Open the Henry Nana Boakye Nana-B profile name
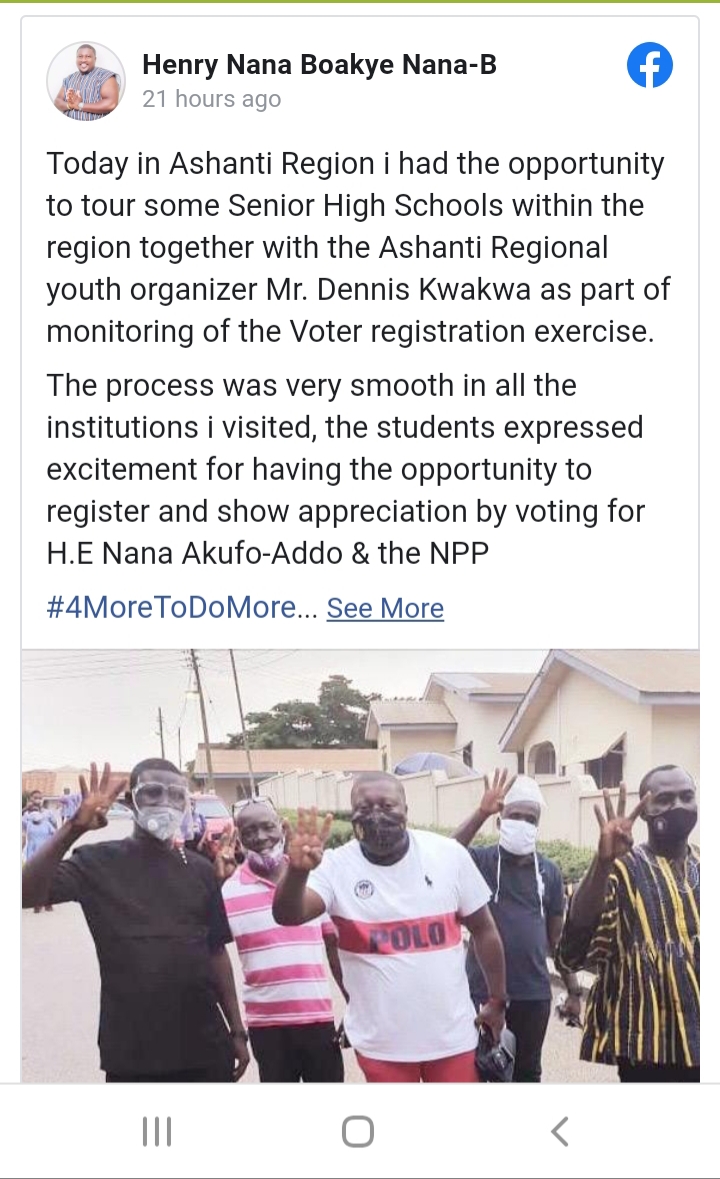 pyautogui.click(x=319, y=65)
